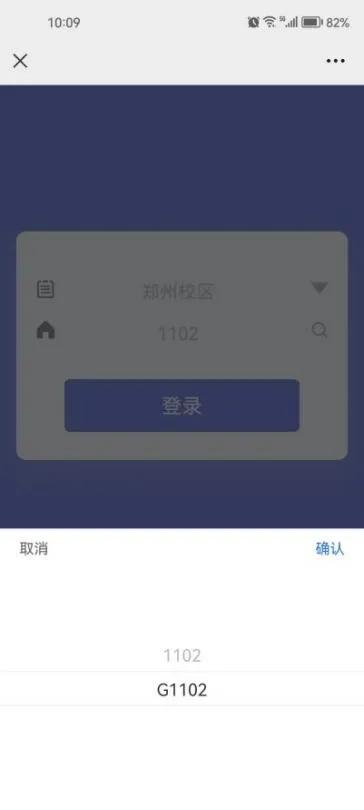Open the three-dot overflow menu
364x810 pixels.
(x=335, y=61)
